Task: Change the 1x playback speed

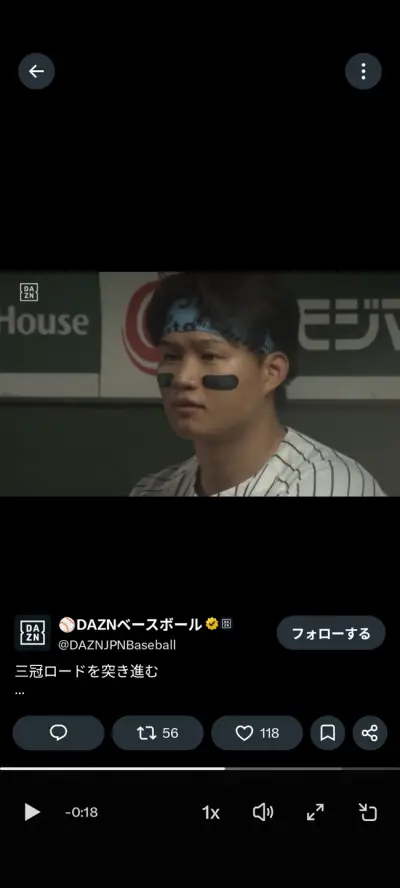Action: [211, 813]
